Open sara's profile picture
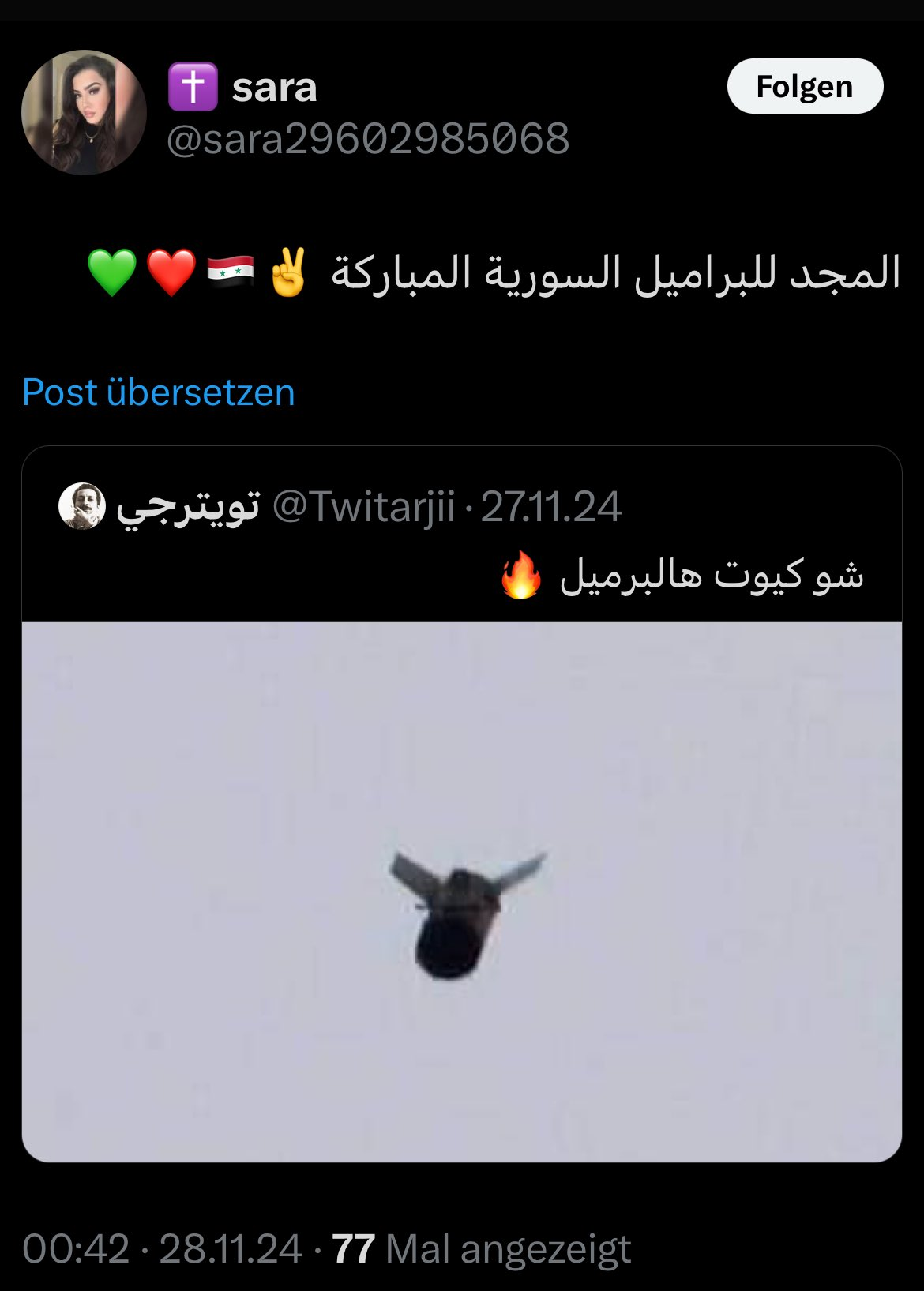924x1291 pixels. [x=84, y=112]
